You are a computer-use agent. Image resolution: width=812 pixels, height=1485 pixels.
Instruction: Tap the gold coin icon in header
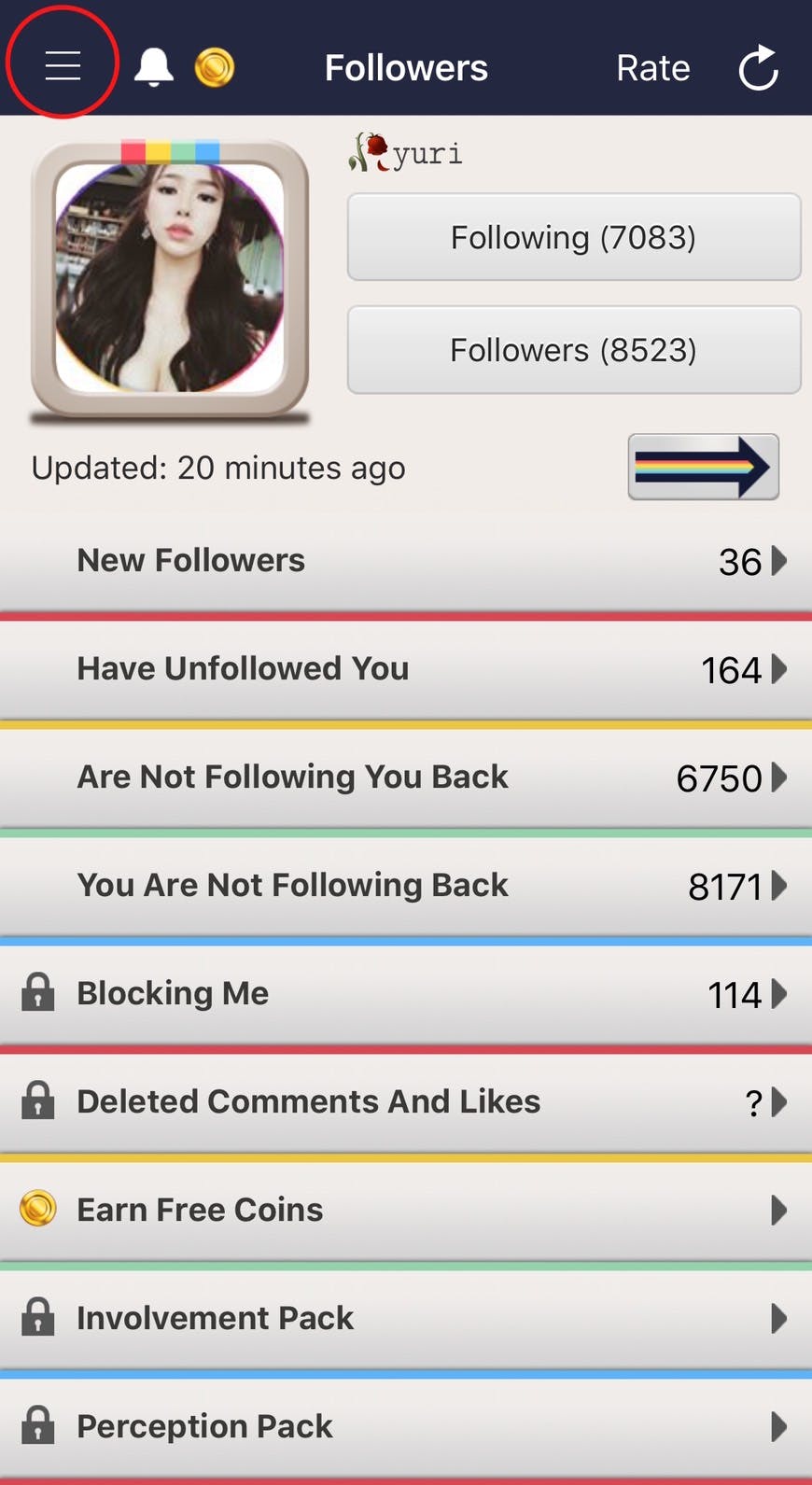click(215, 68)
